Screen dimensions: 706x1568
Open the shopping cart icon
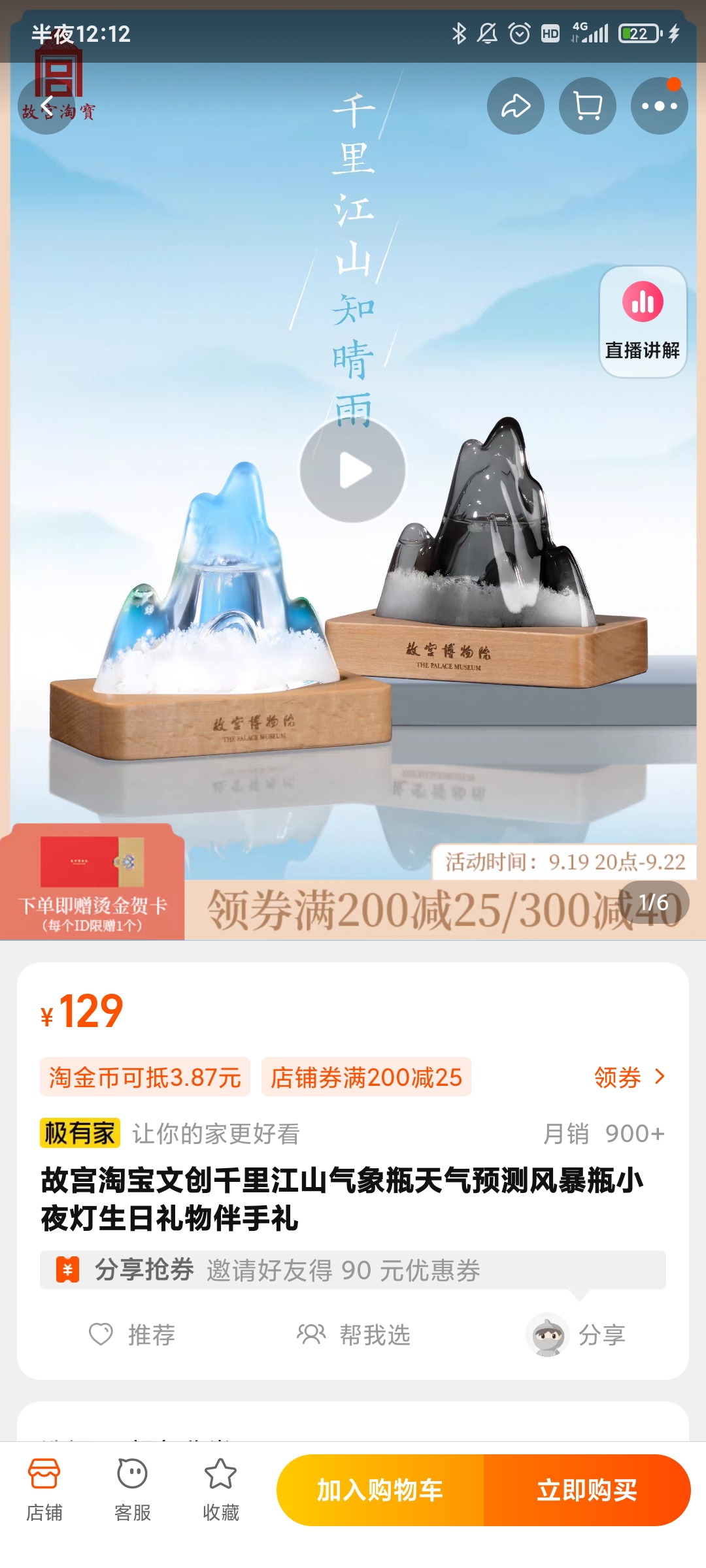point(587,106)
